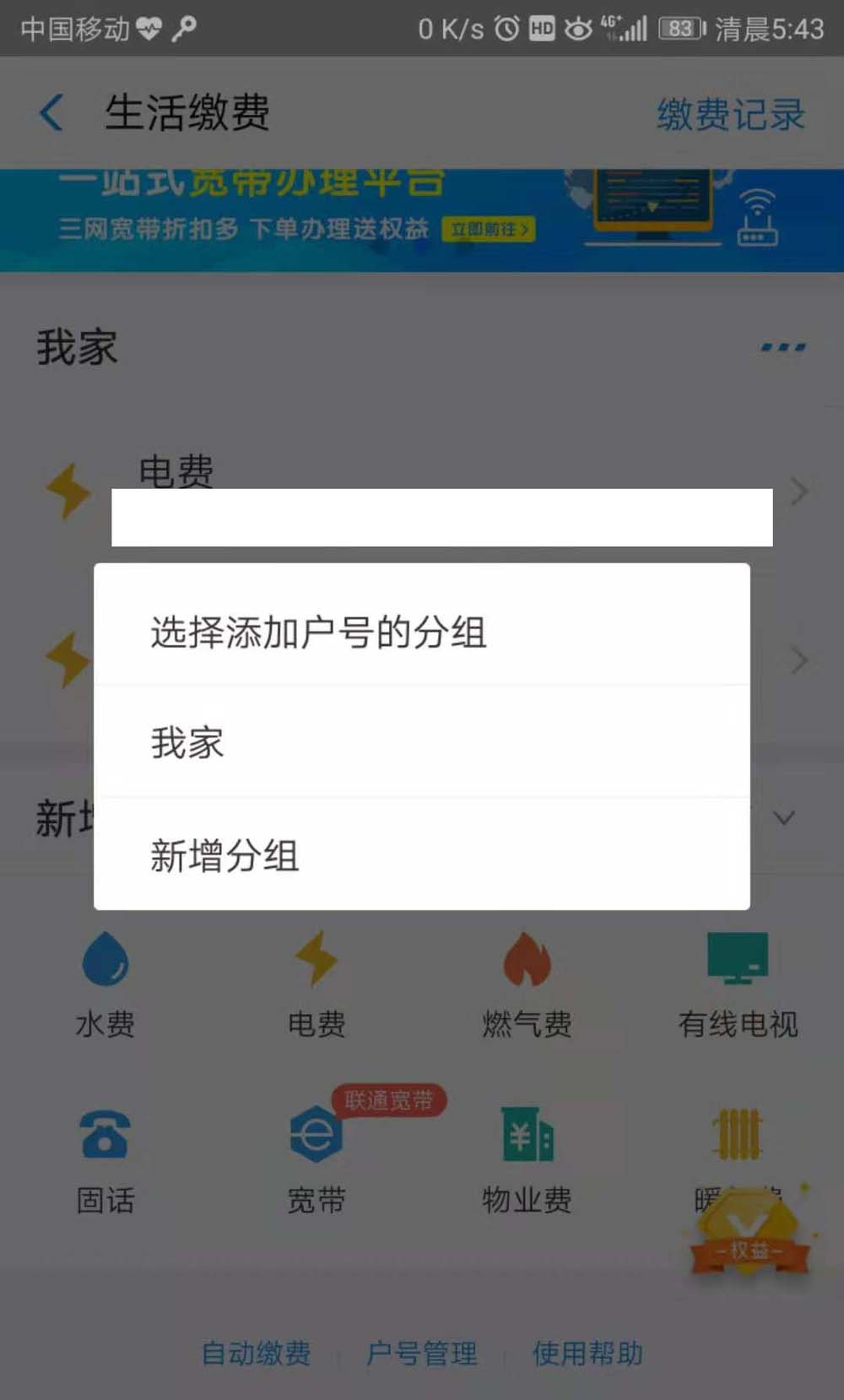Collapse the 新增 section chevron
Image resolution: width=844 pixels, height=1400 pixels.
coord(784,817)
